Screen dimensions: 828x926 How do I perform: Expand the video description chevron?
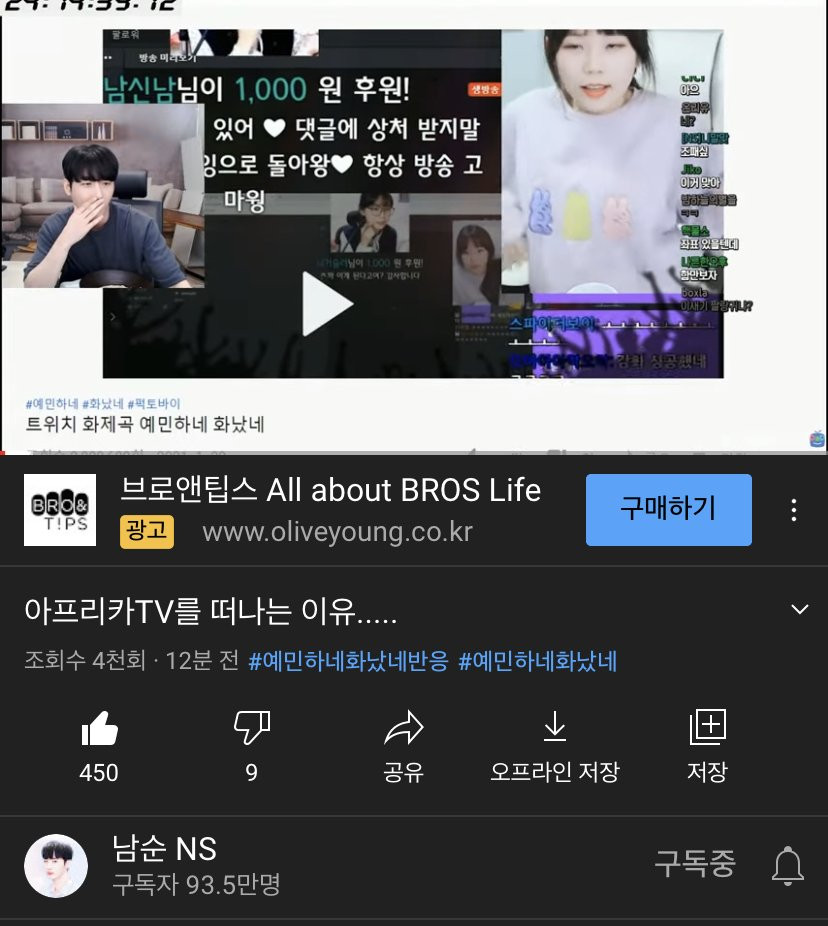(799, 610)
